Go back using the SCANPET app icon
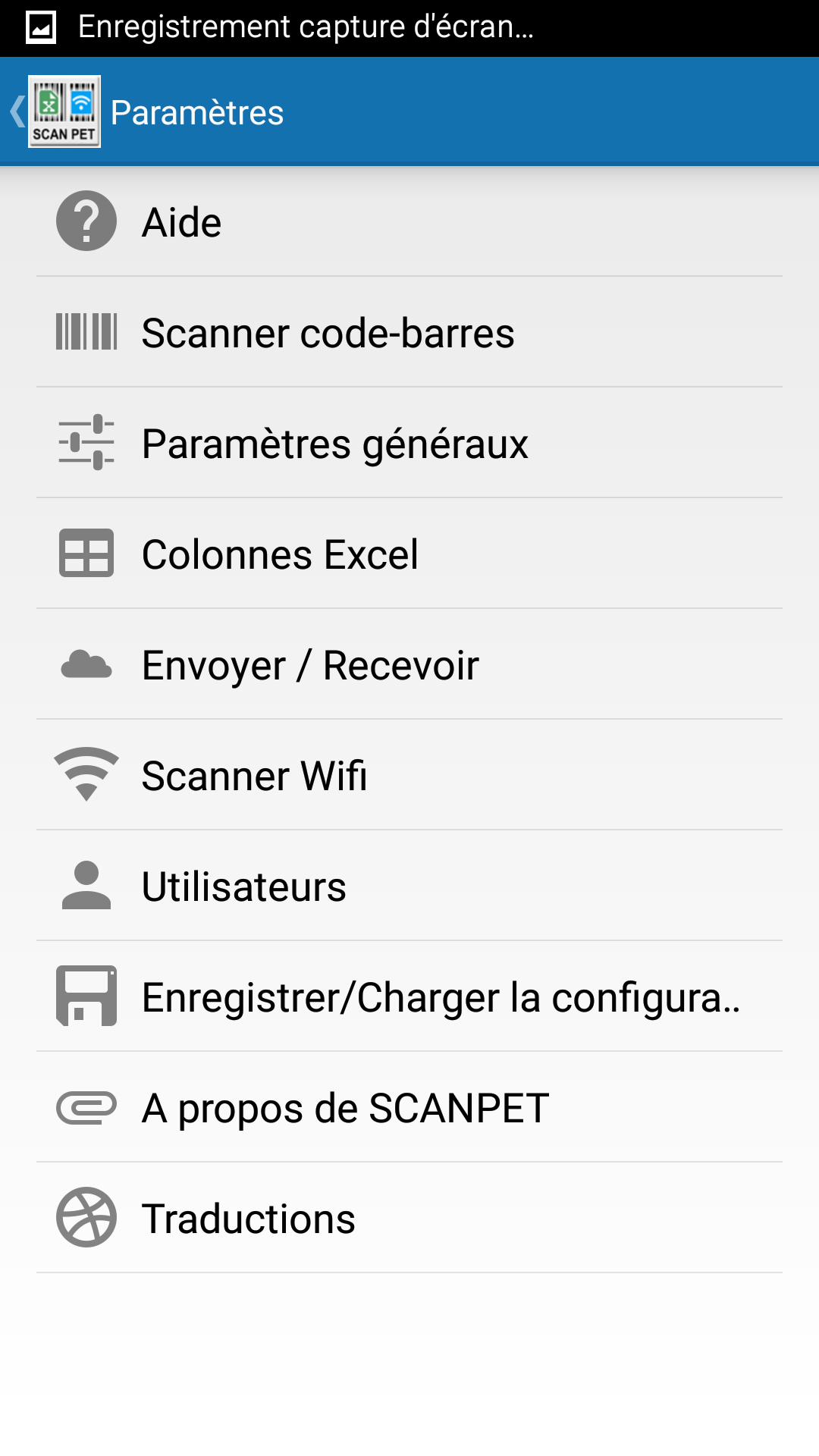The width and height of the screenshot is (819, 1456). (64, 111)
